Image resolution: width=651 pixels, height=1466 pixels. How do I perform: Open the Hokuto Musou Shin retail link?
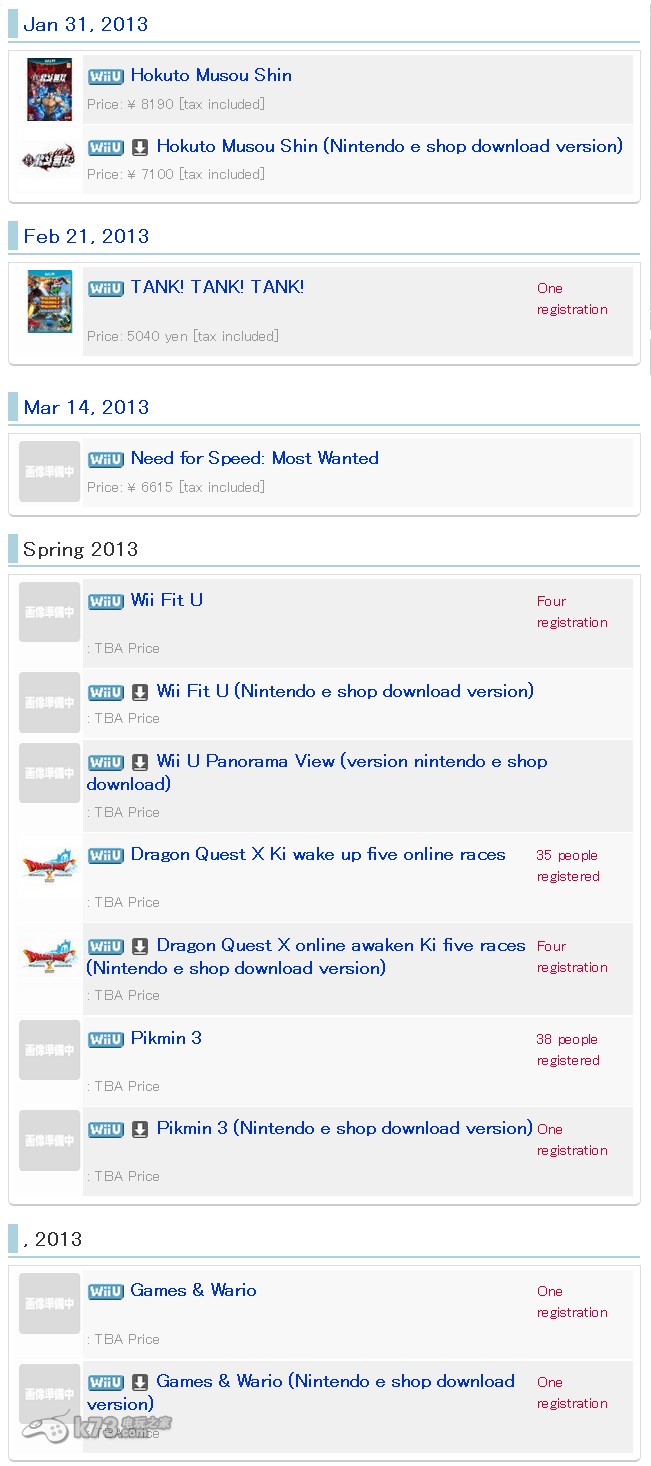[x=211, y=75]
